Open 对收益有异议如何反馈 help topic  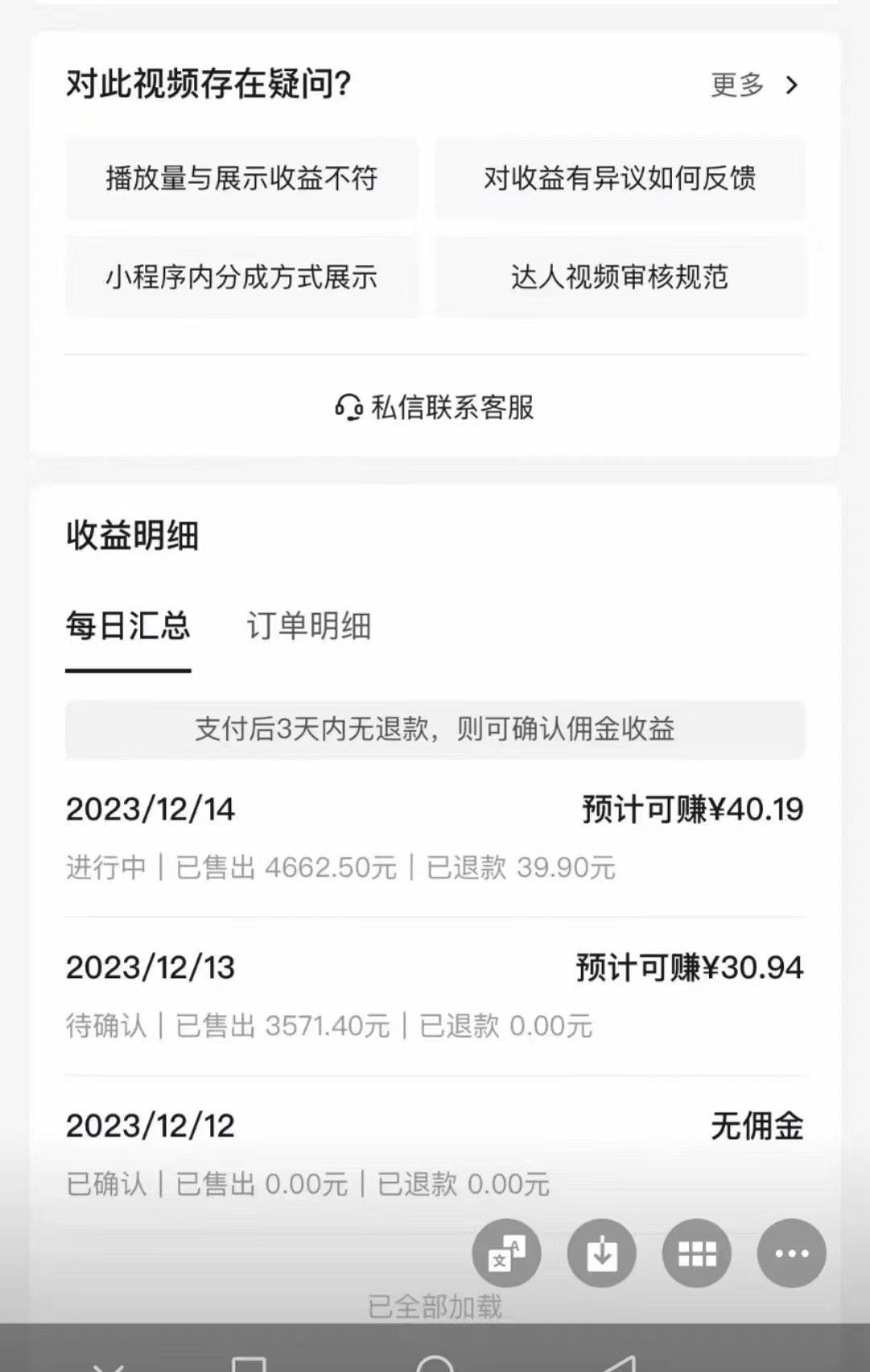tap(619, 178)
